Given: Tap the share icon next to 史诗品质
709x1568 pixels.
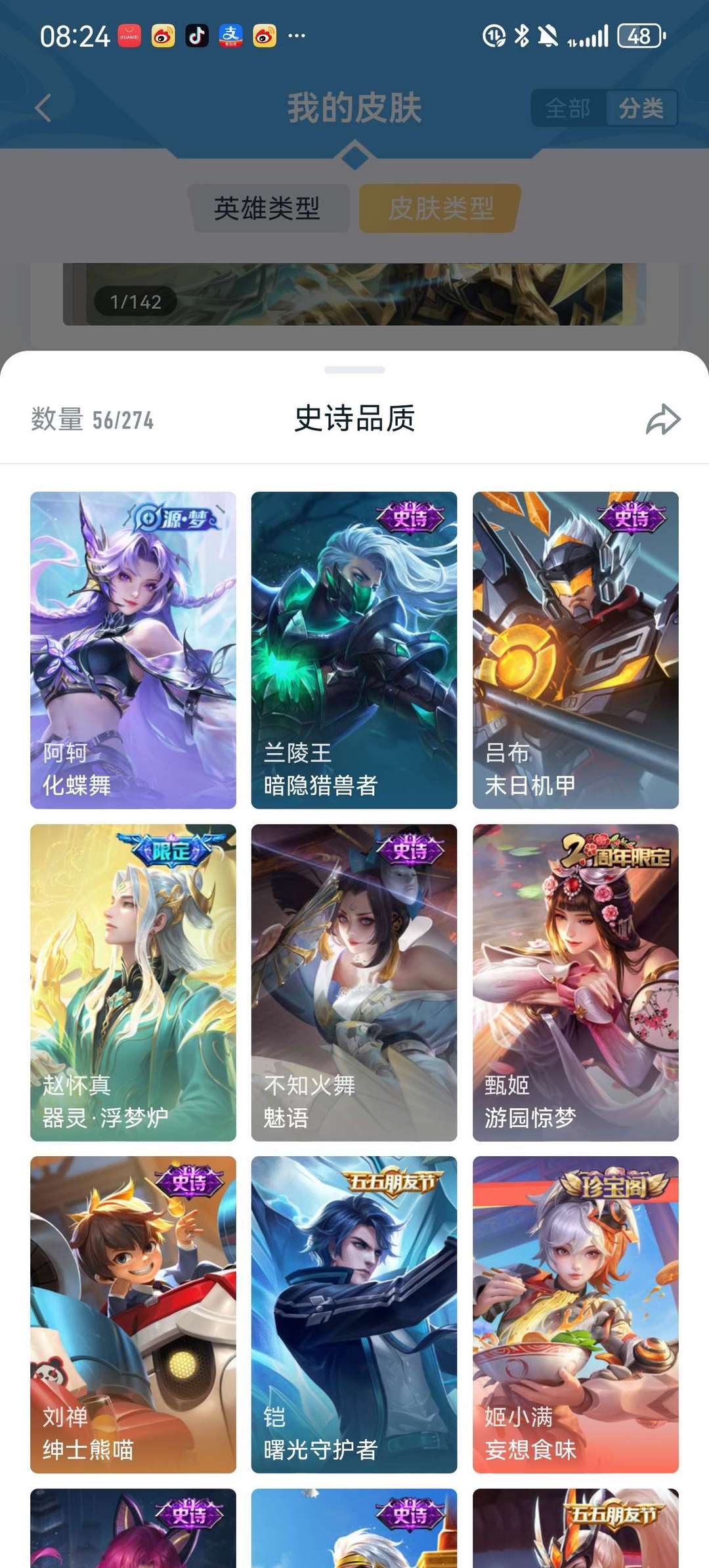Looking at the screenshot, I should 664,420.
